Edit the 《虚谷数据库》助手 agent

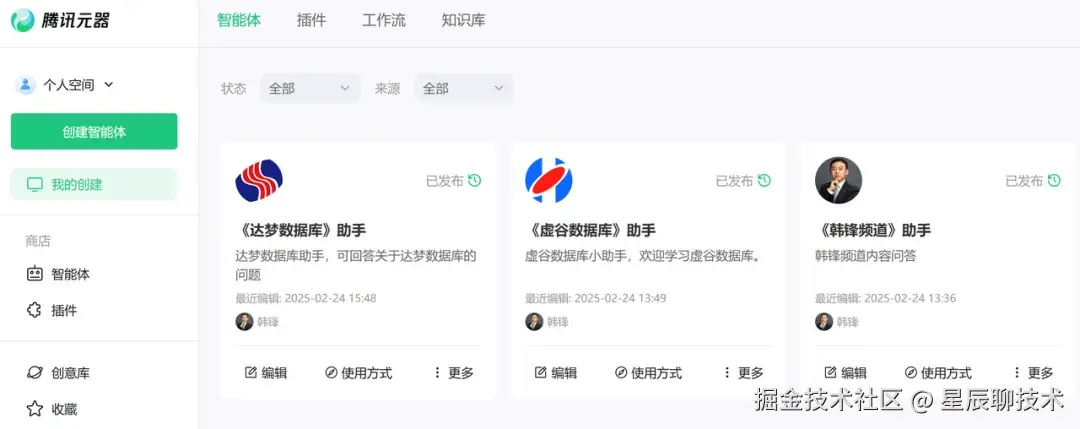(x=556, y=373)
